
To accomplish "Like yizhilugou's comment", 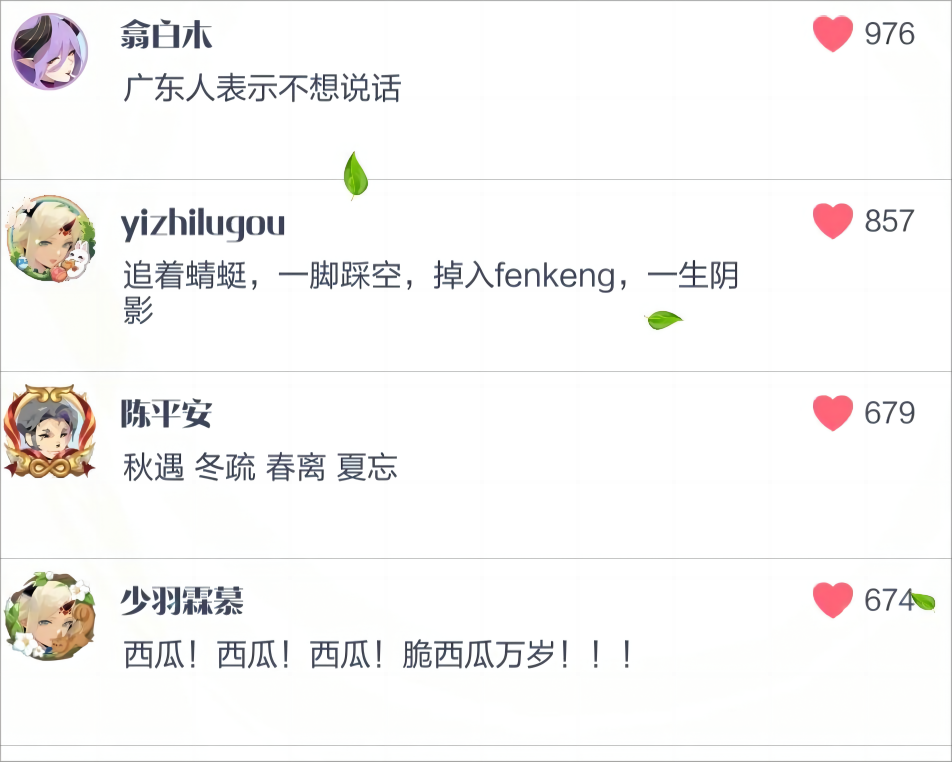I will point(832,221).
